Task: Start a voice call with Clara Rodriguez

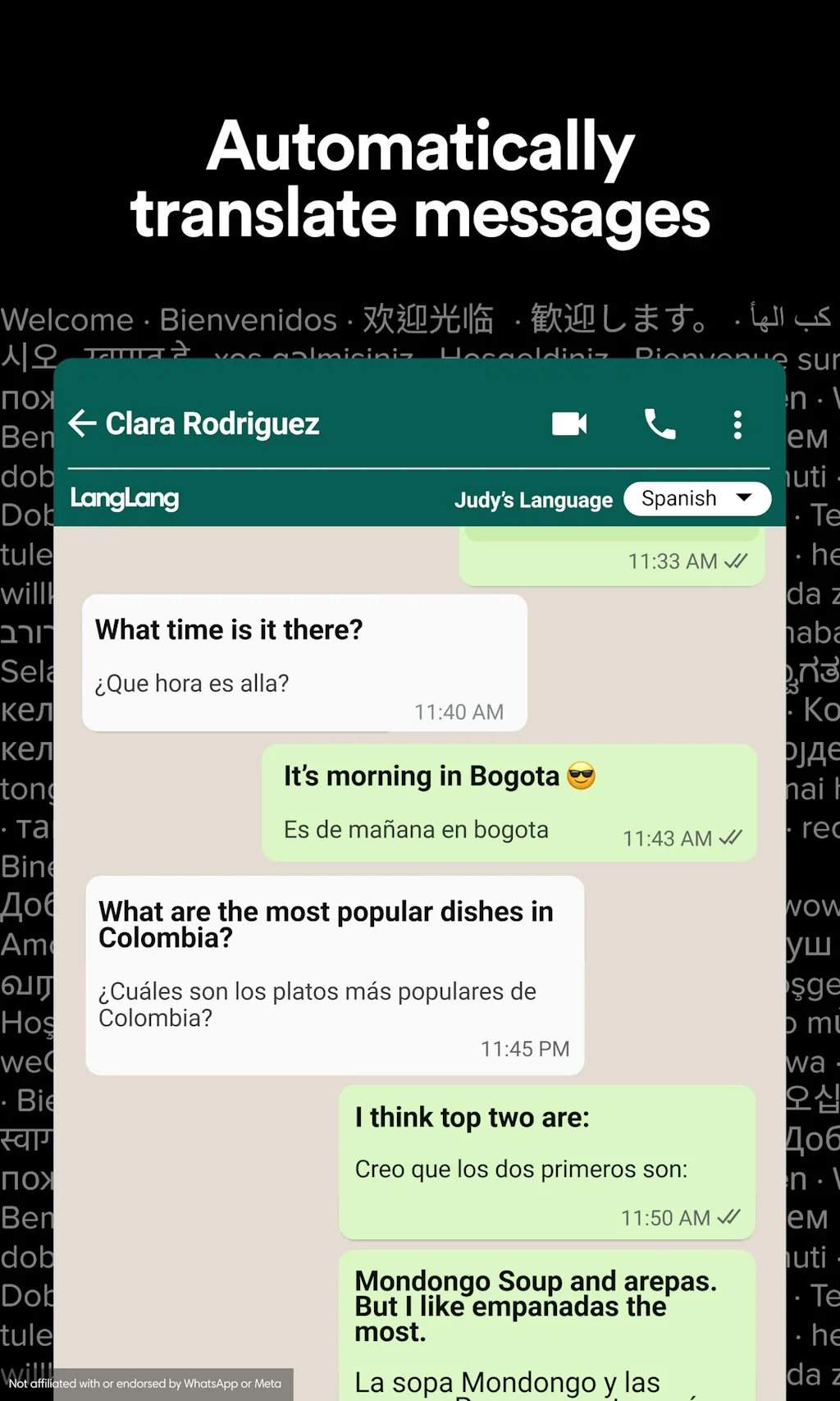Action: click(x=660, y=424)
